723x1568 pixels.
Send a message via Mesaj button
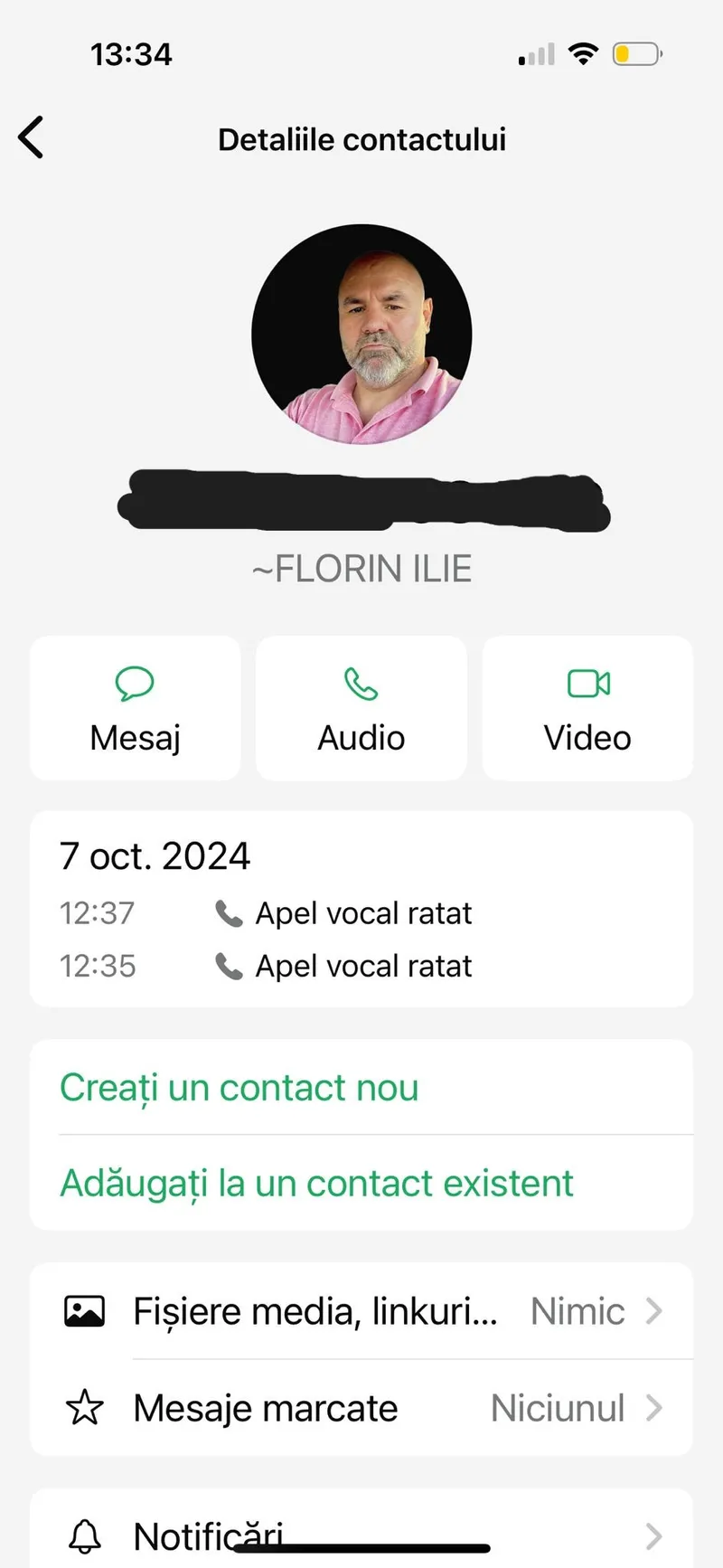pos(136,708)
